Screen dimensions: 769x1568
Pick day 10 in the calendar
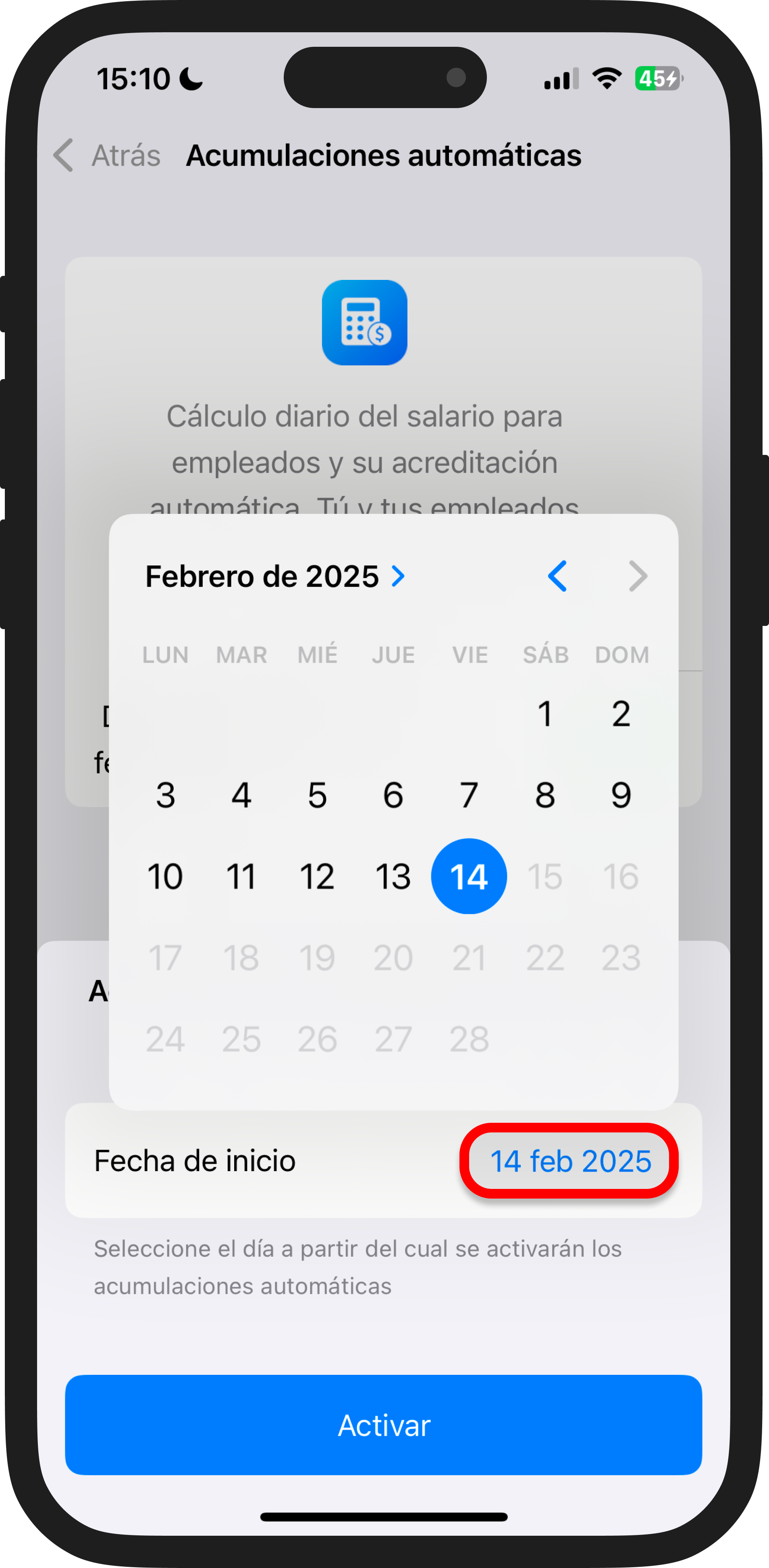point(166,876)
